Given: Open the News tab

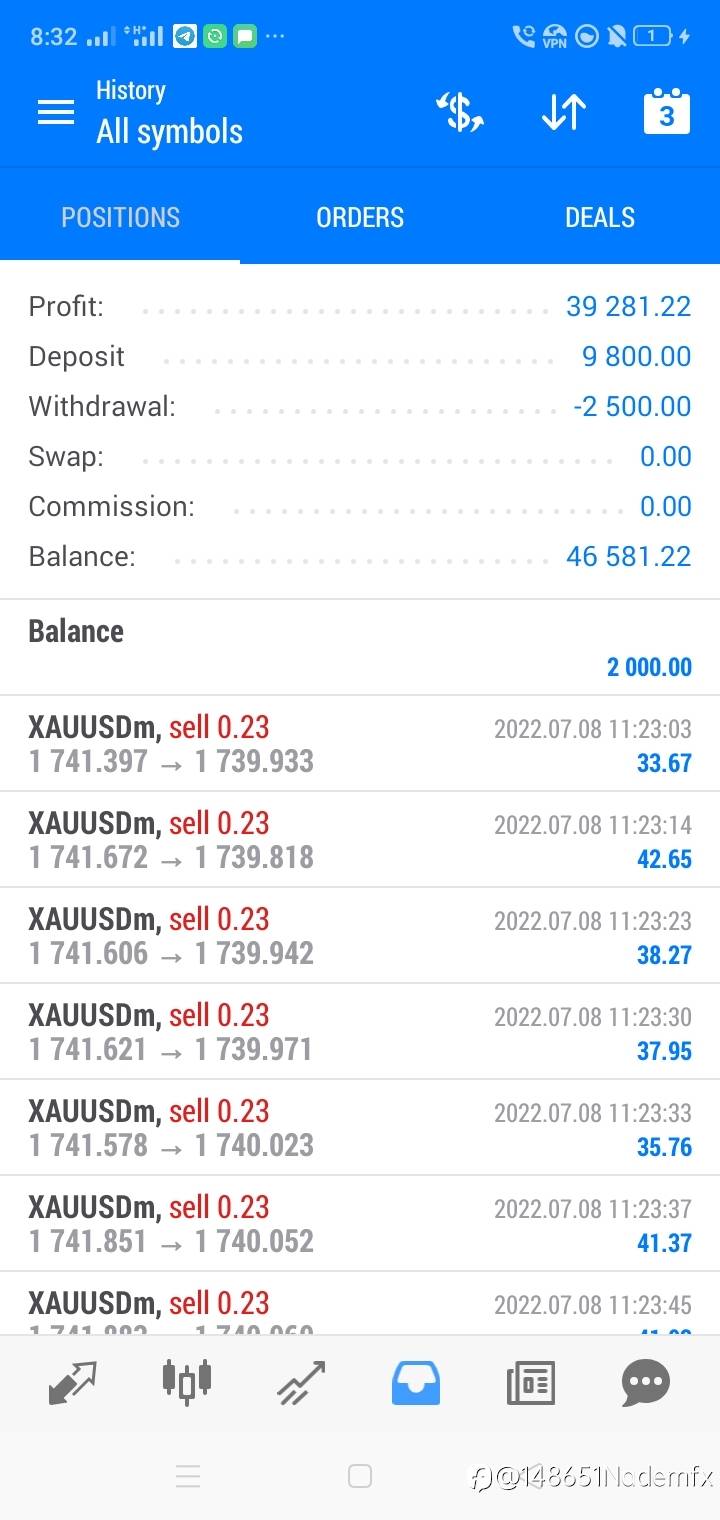Looking at the screenshot, I should pos(530,1383).
